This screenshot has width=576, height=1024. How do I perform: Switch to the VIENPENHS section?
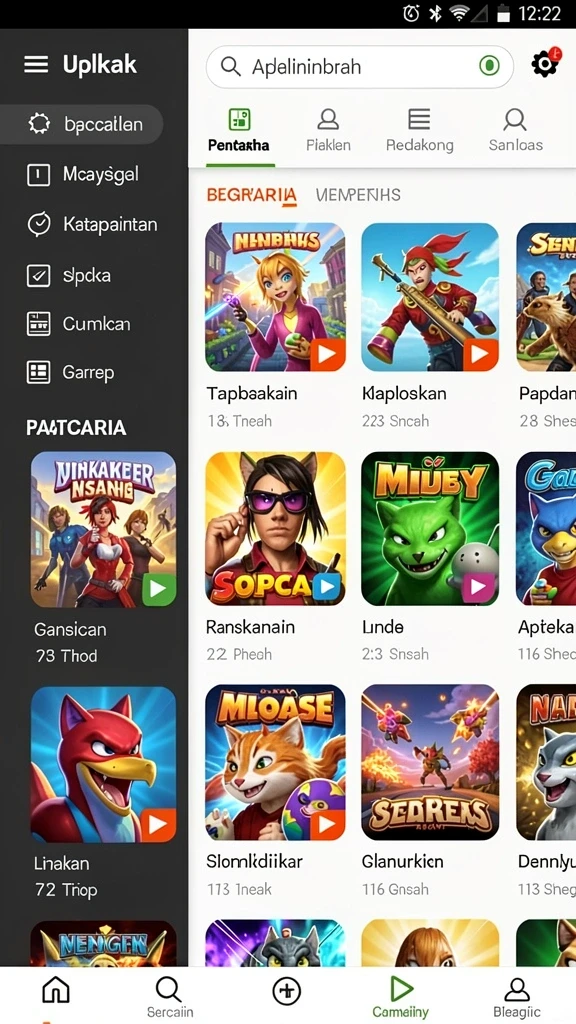click(x=358, y=195)
